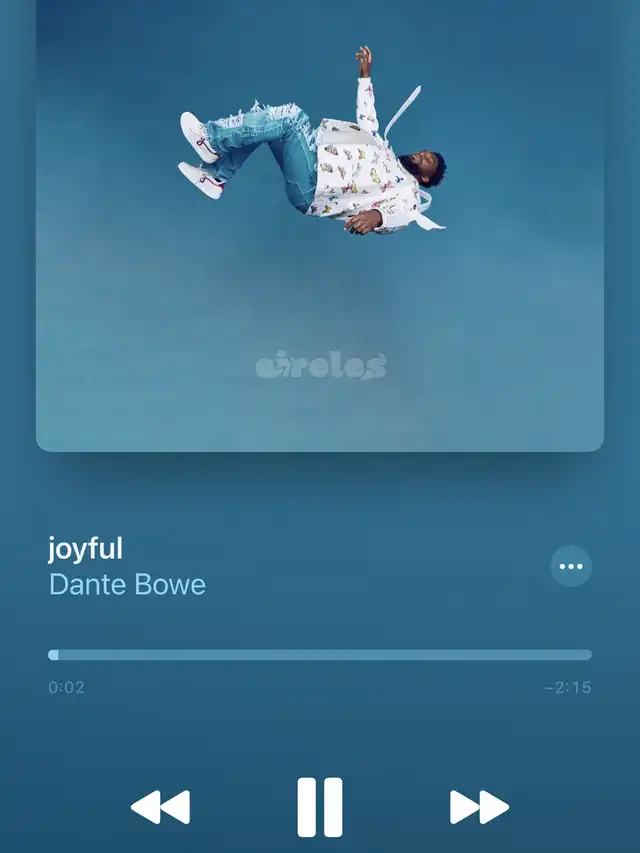Tap the circles album artwork

pyautogui.click(x=320, y=225)
